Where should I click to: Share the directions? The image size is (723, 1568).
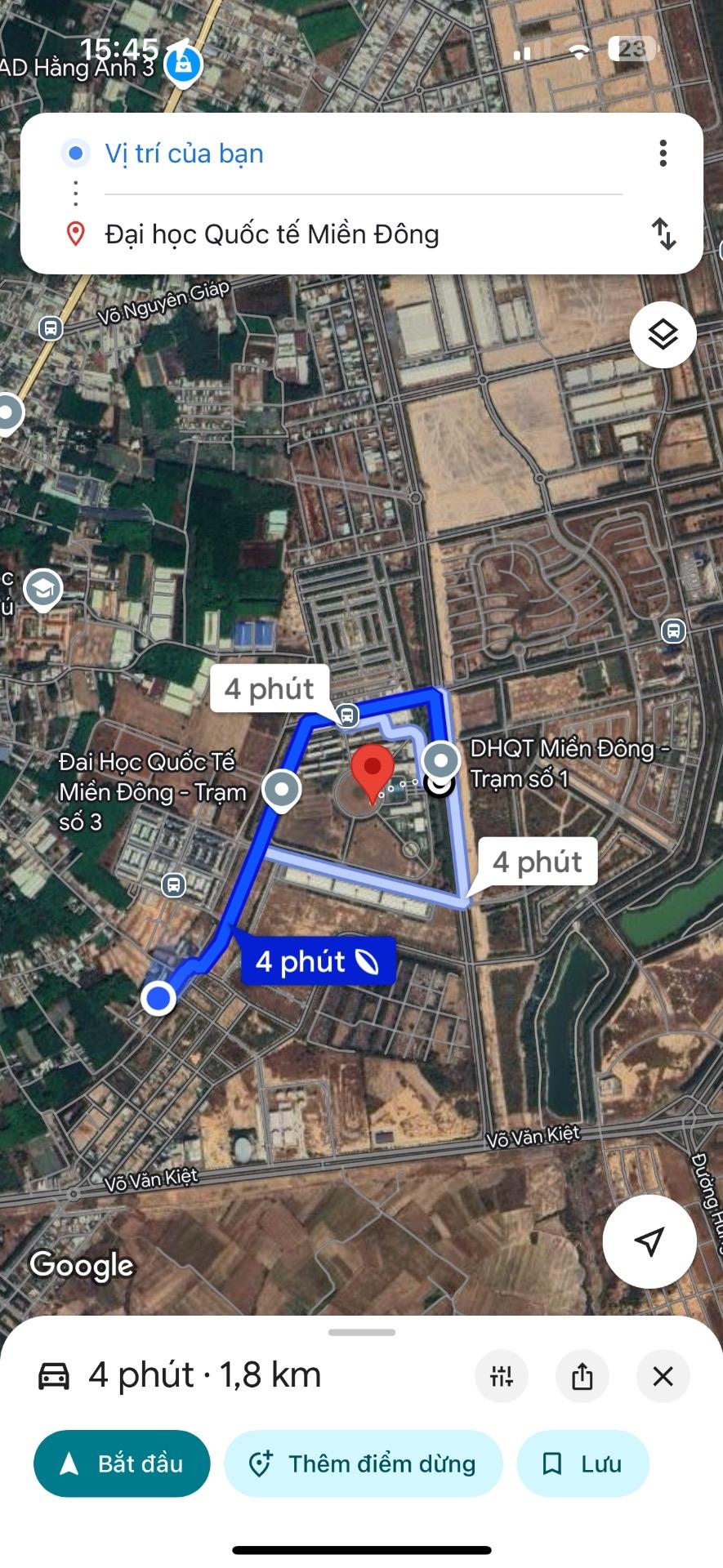pos(582,1376)
